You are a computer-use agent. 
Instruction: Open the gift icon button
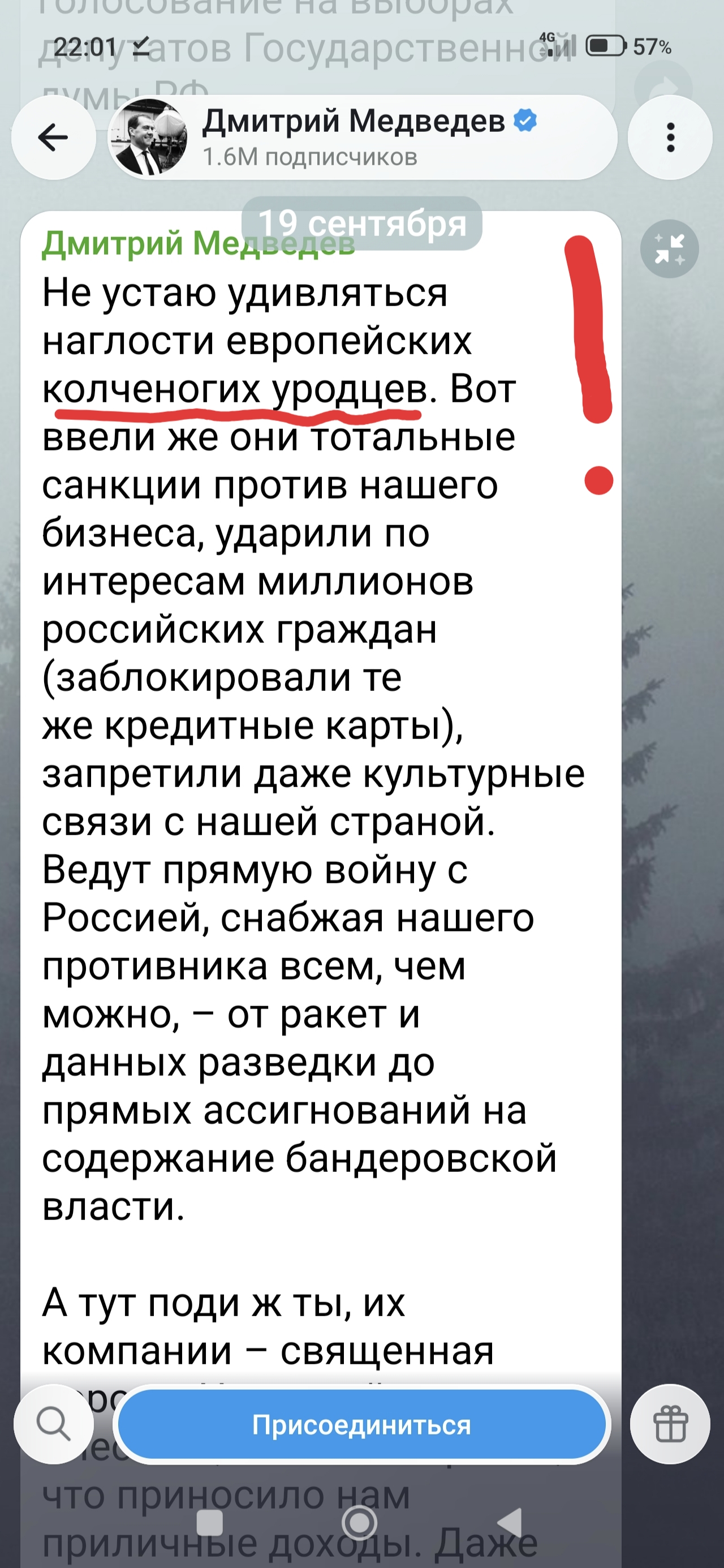(x=670, y=1424)
